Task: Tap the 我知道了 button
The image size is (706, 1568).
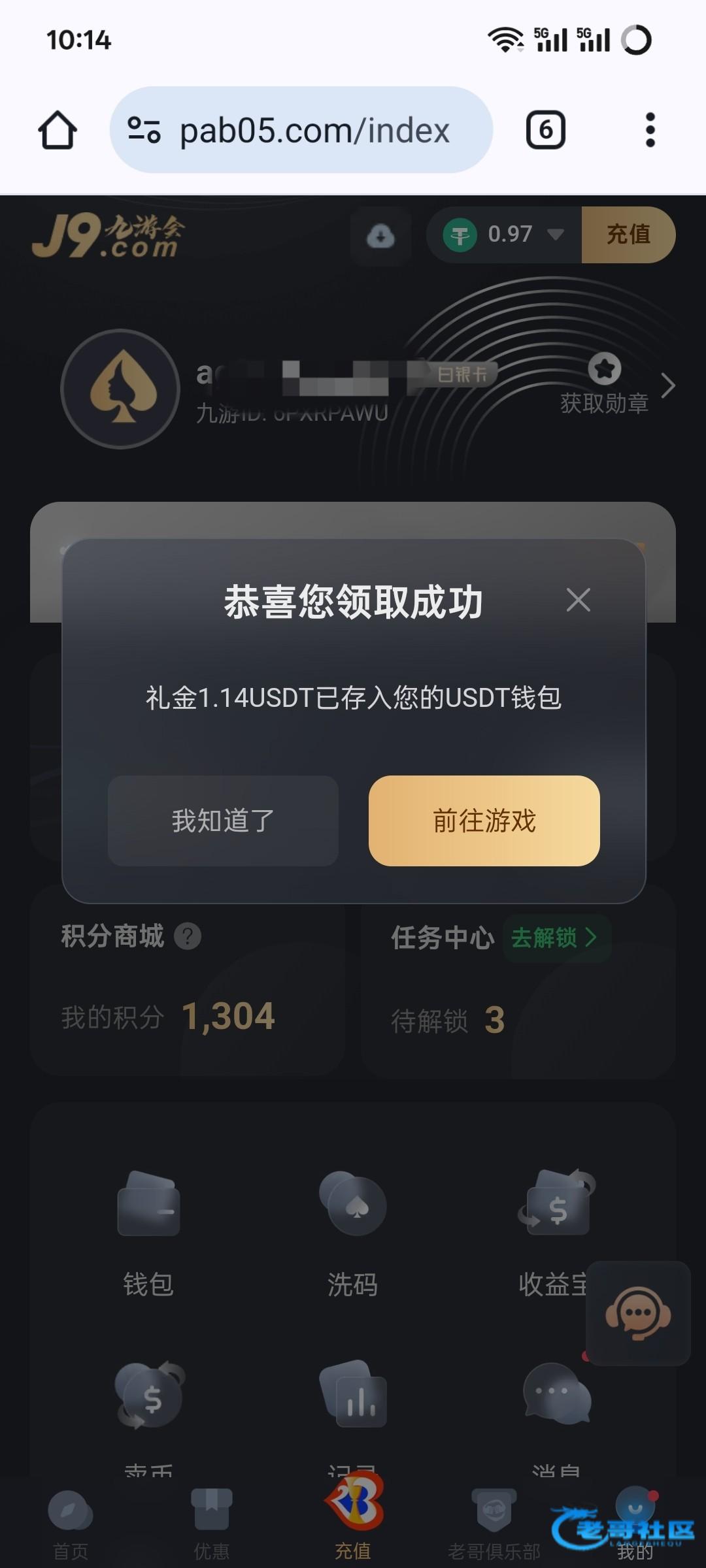Action: pyautogui.click(x=223, y=821)
